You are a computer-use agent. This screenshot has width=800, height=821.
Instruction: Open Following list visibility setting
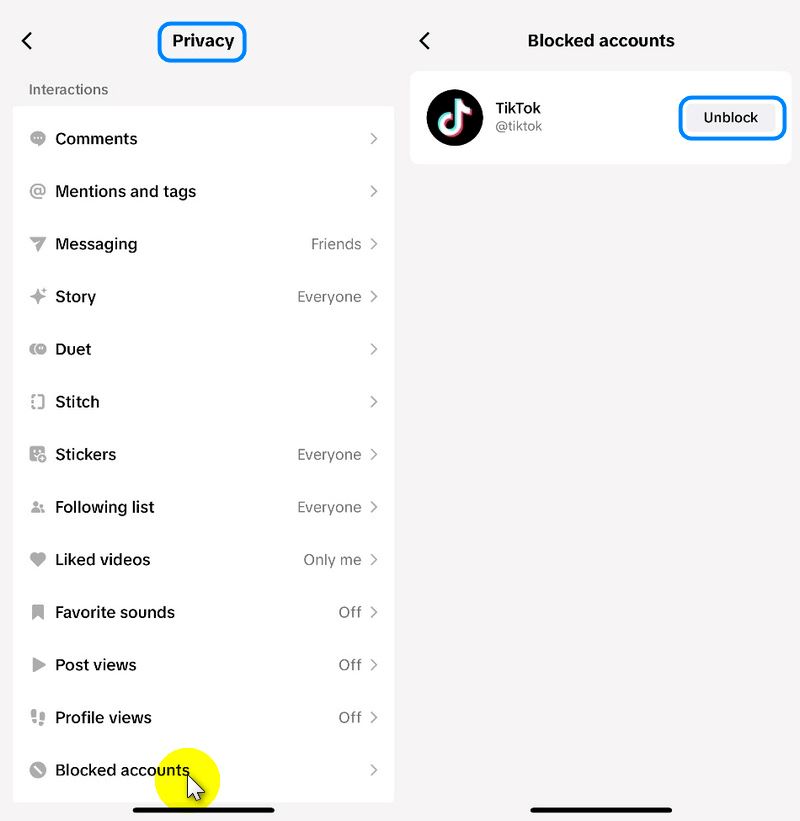pos(203,507)
